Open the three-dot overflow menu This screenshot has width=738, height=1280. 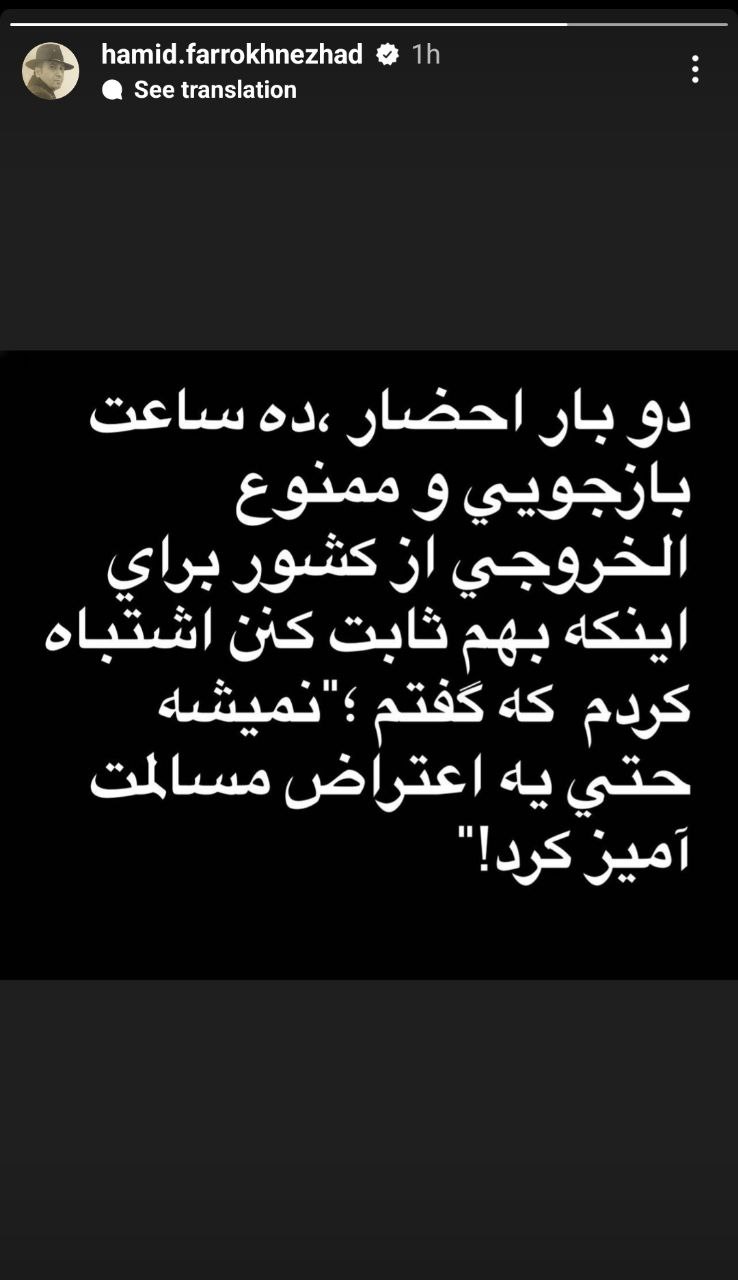(x=695, y=69)
